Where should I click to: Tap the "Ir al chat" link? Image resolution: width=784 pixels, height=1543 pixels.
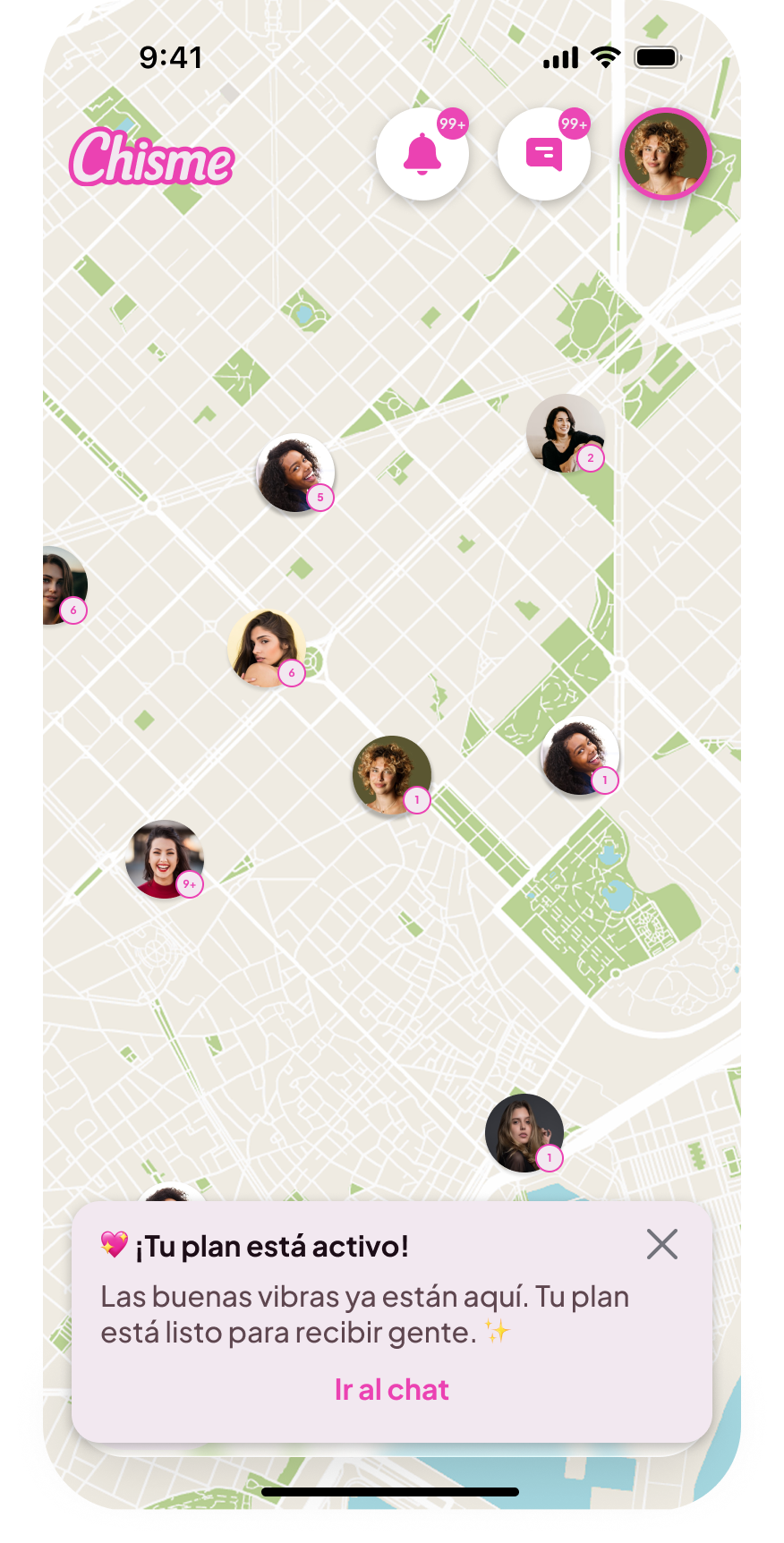pyautogui.click(x=392, y=1390)
